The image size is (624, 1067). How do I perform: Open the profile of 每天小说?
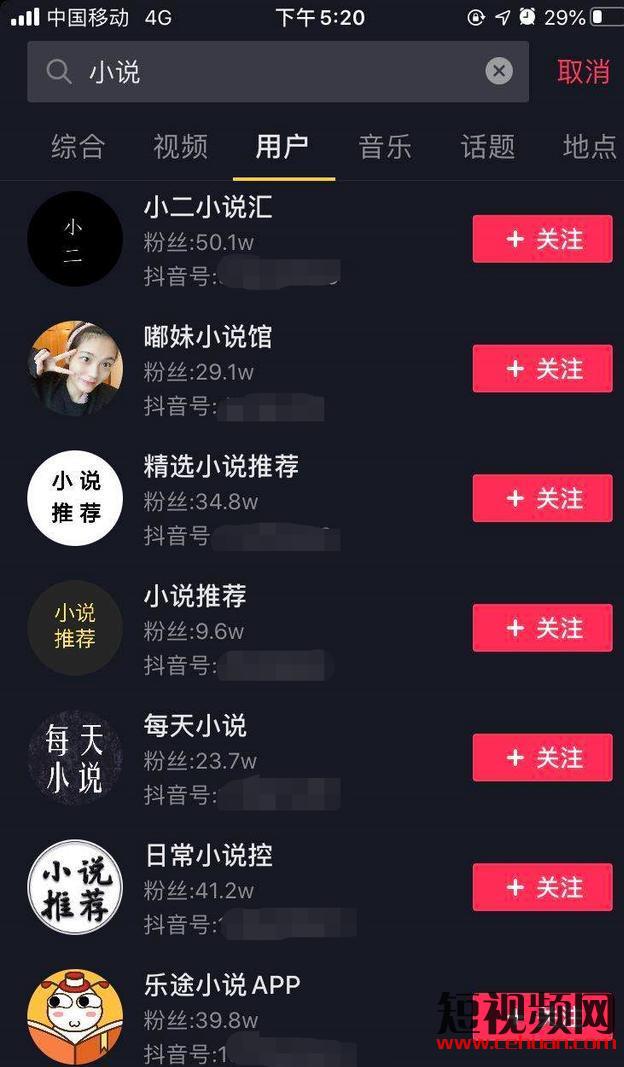(195, 726)
